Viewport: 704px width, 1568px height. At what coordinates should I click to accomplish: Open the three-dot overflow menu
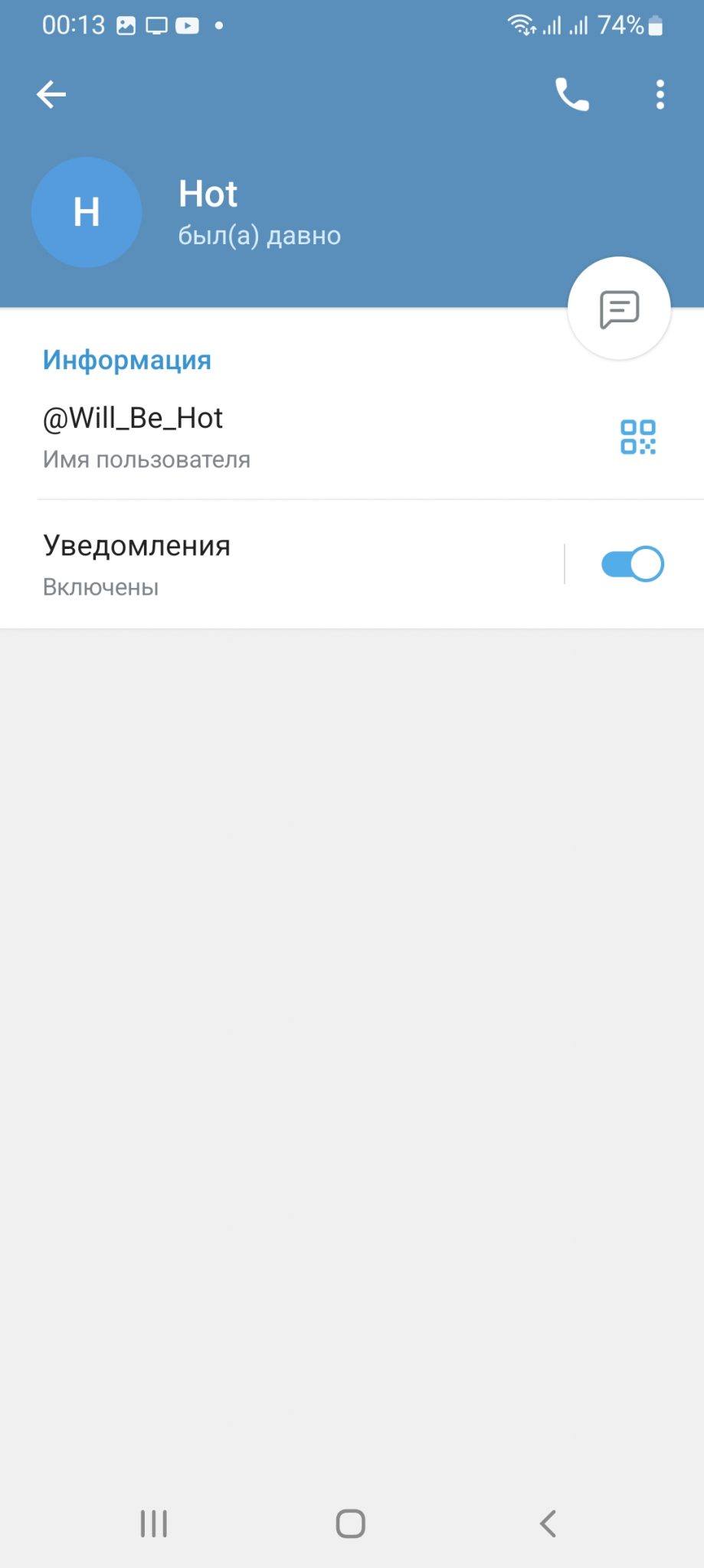[660, 95]
